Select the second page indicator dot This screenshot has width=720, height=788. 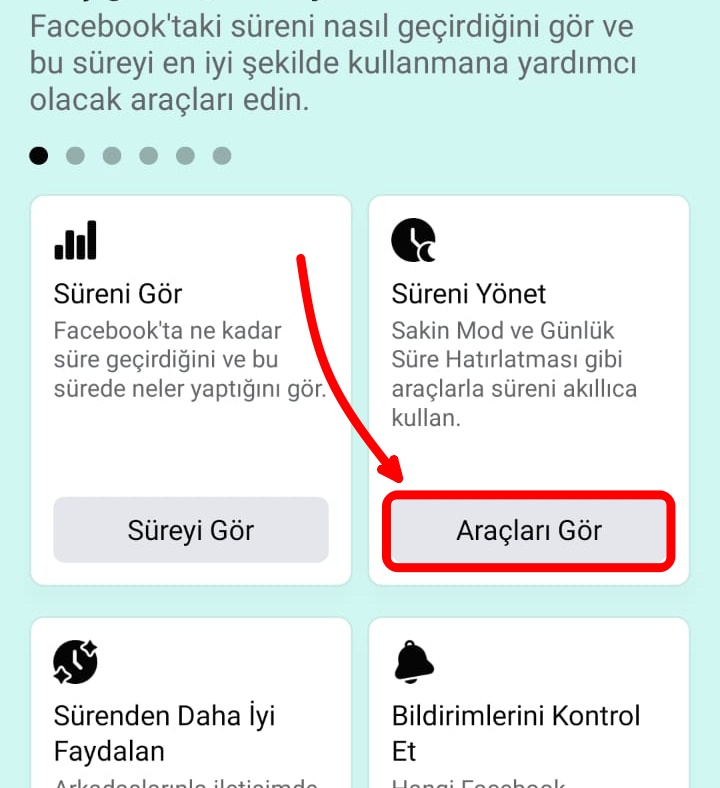pyautogui.click(x=75, y=155)
